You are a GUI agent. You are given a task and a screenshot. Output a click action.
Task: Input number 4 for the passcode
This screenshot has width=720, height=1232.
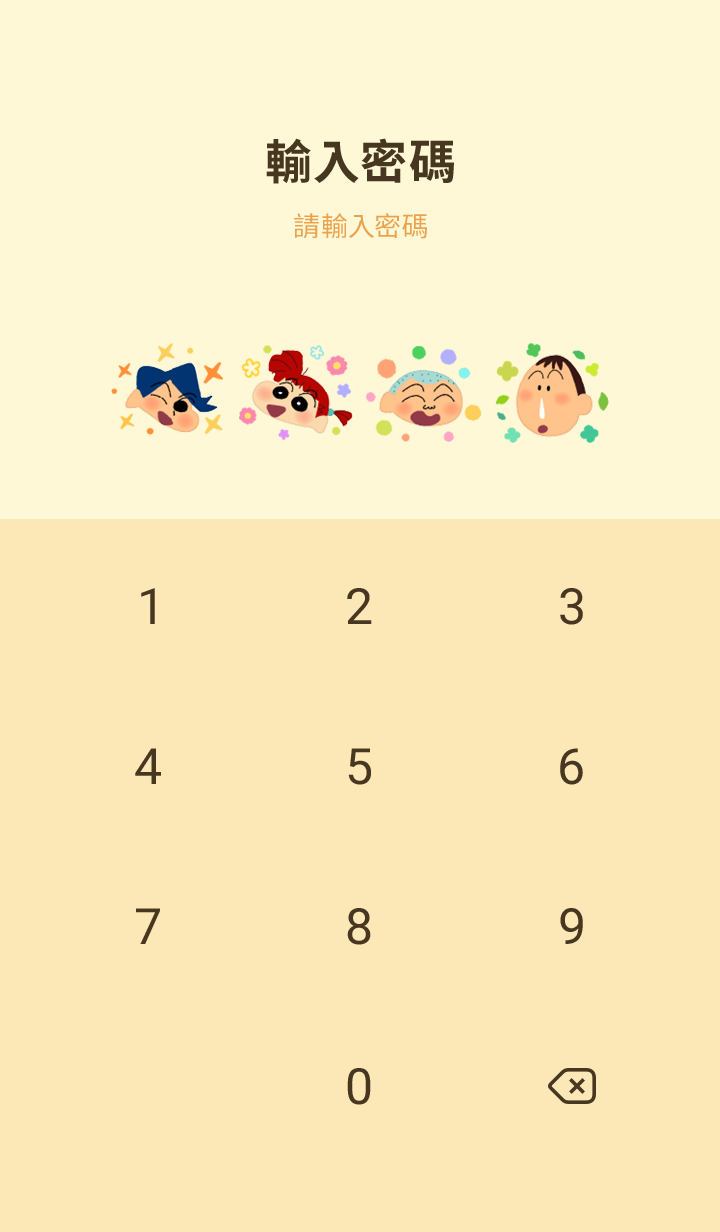tap(148, 767)
